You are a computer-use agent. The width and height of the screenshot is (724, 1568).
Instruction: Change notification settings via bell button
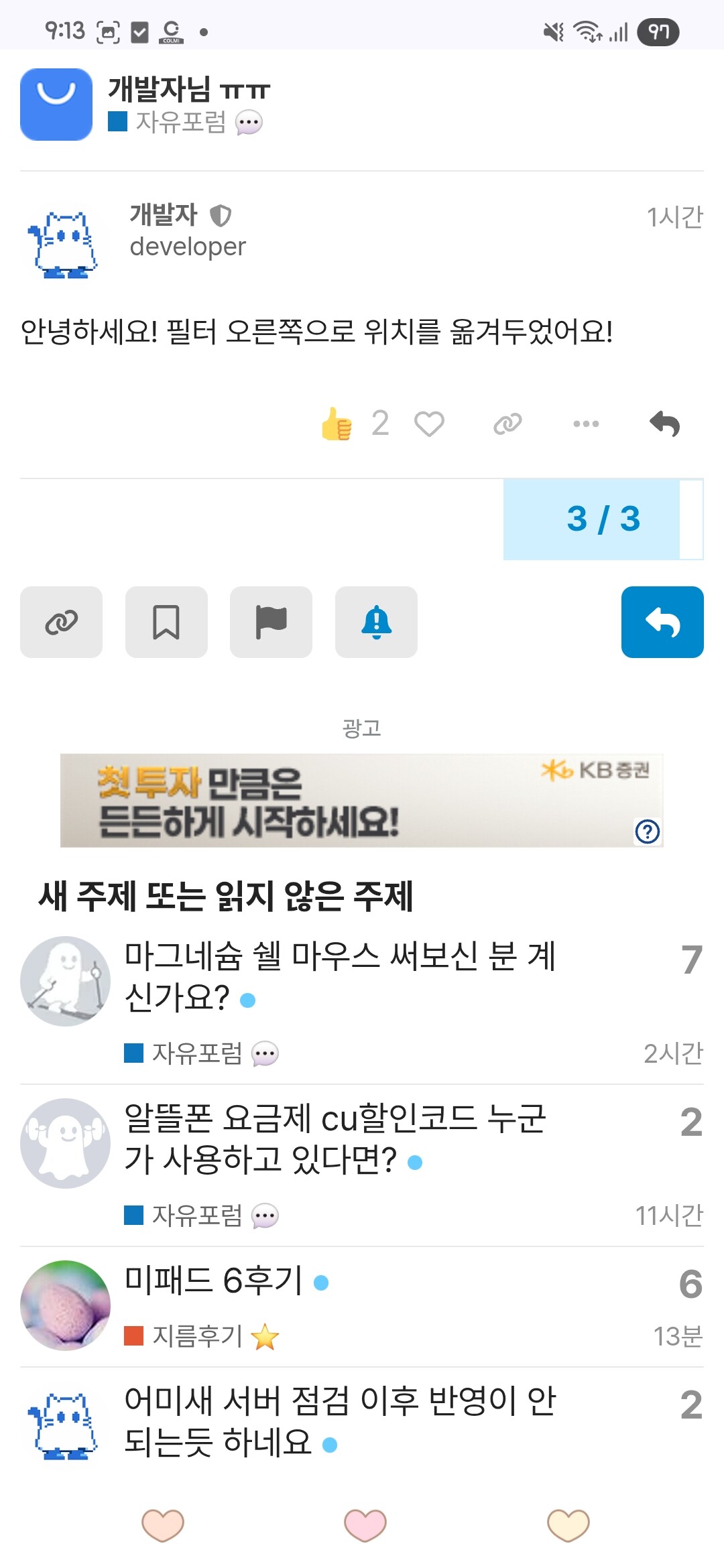coord(376,623)
